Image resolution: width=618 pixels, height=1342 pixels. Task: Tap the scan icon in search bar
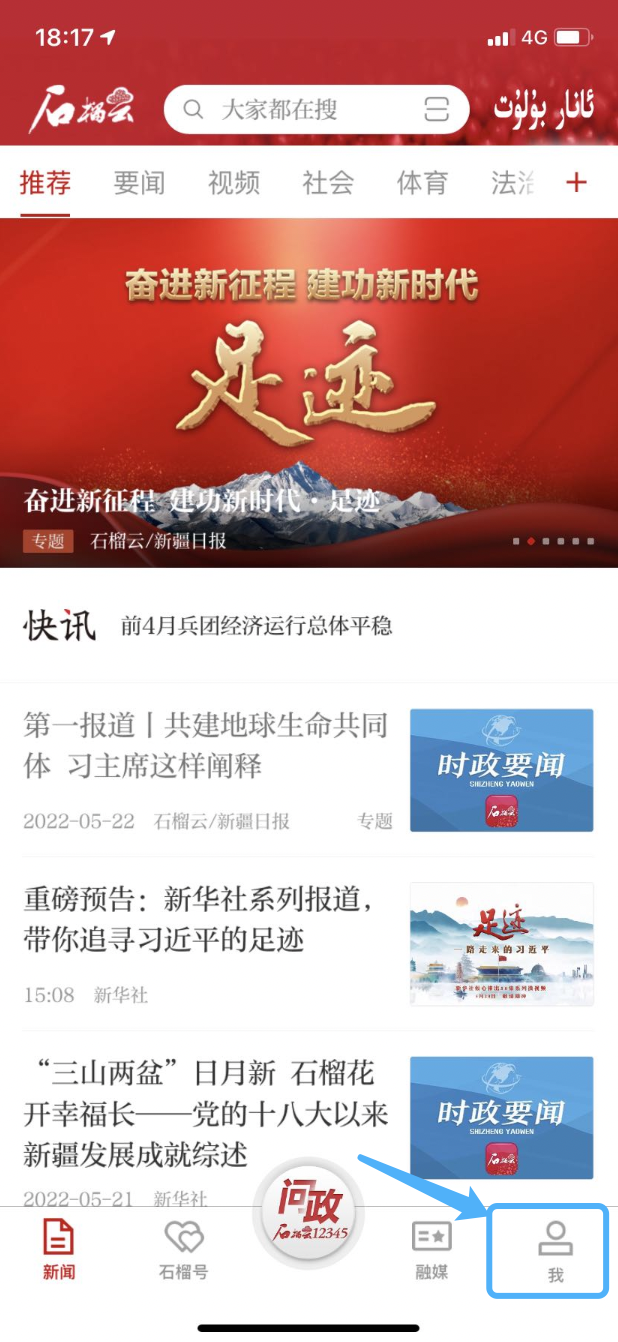[x=436, y=109]
